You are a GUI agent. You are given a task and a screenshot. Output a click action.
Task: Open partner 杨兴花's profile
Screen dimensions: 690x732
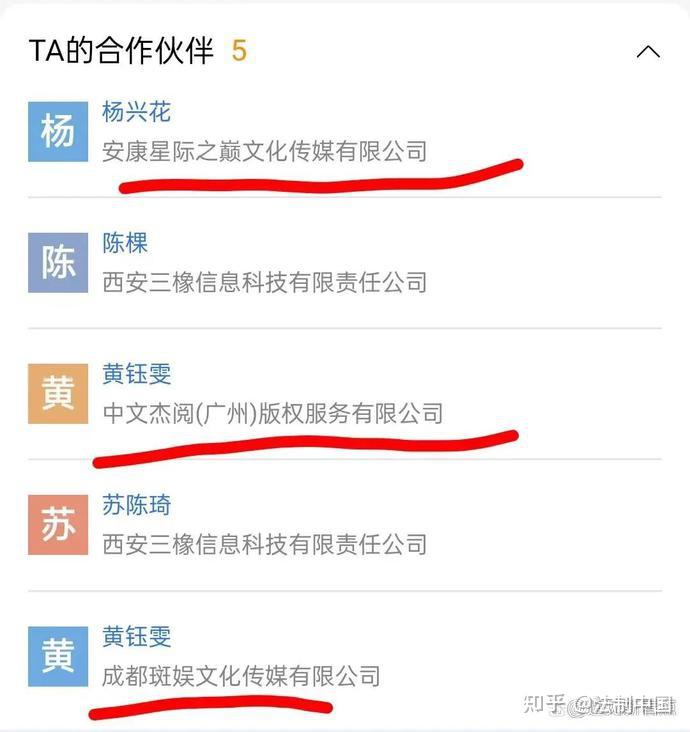[x=136, y=112]
